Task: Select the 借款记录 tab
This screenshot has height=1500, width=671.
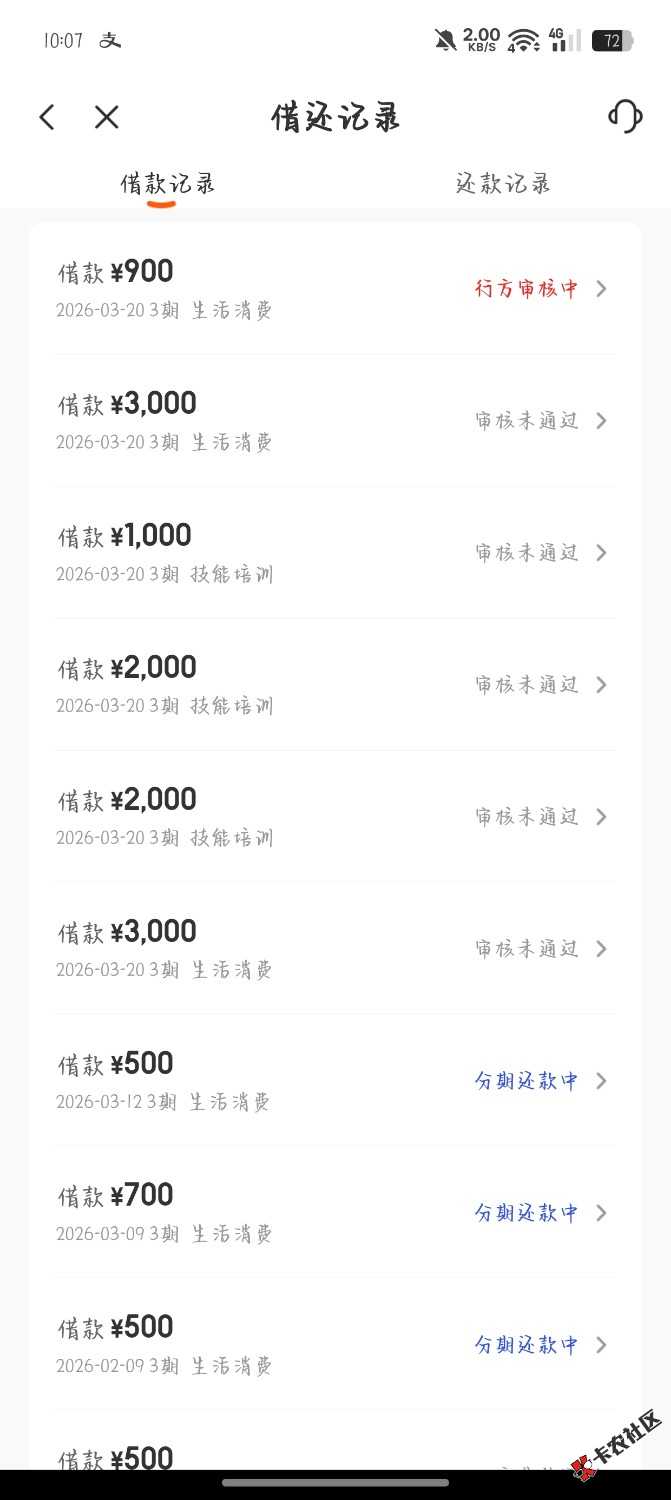Action: 168,184
